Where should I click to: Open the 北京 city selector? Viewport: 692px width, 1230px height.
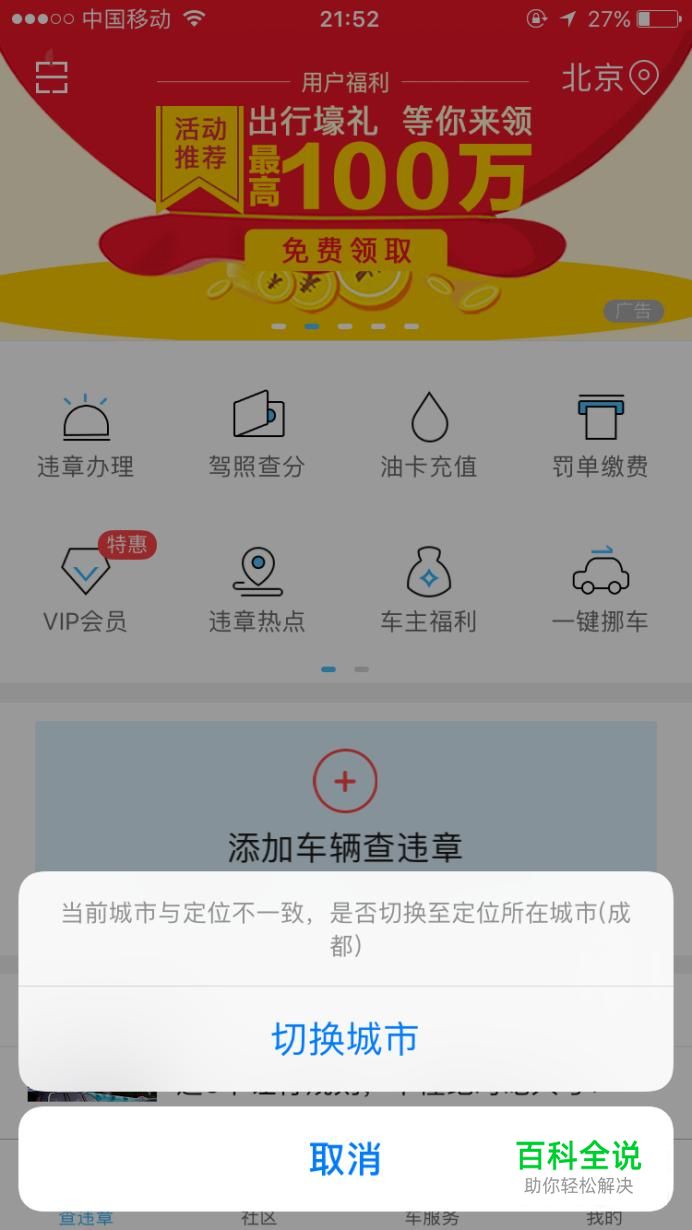pyautogui.click(x=609, y=78)
